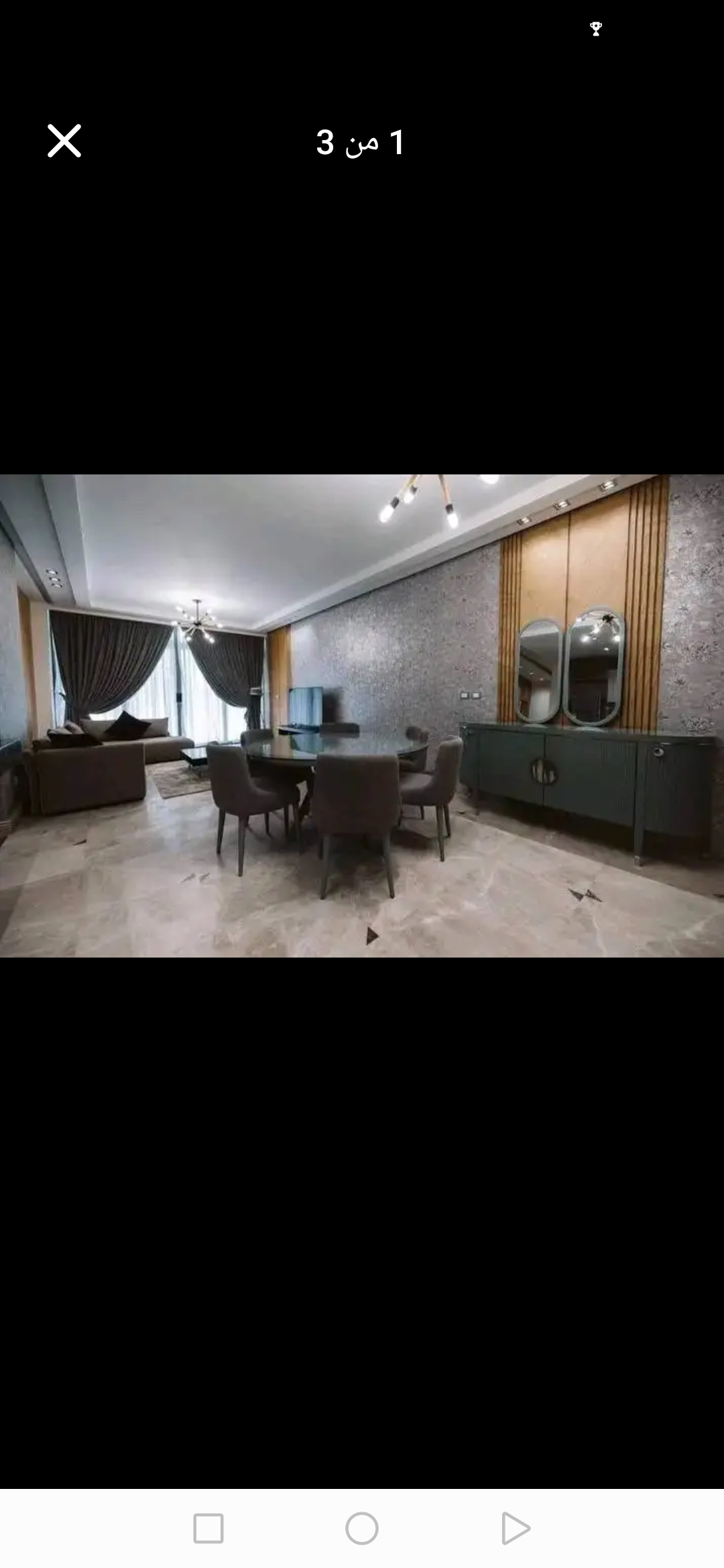Go back with the system back button
This screenshot has height=1568, width=724.
pyautogui.click(x=515, y=1529)
